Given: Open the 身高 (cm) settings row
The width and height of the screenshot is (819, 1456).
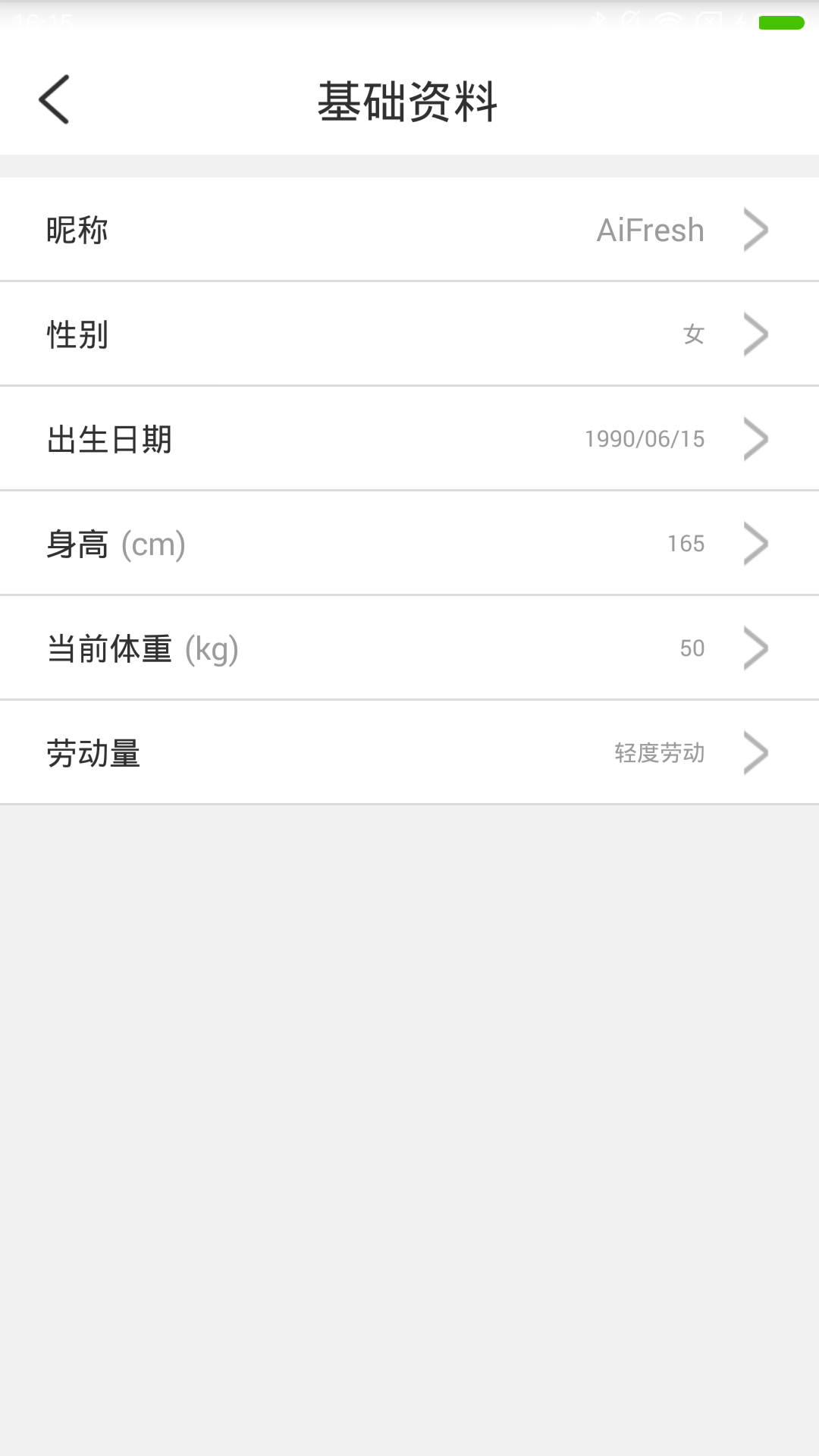Looking at the screenshot, I should click(409, 543).
